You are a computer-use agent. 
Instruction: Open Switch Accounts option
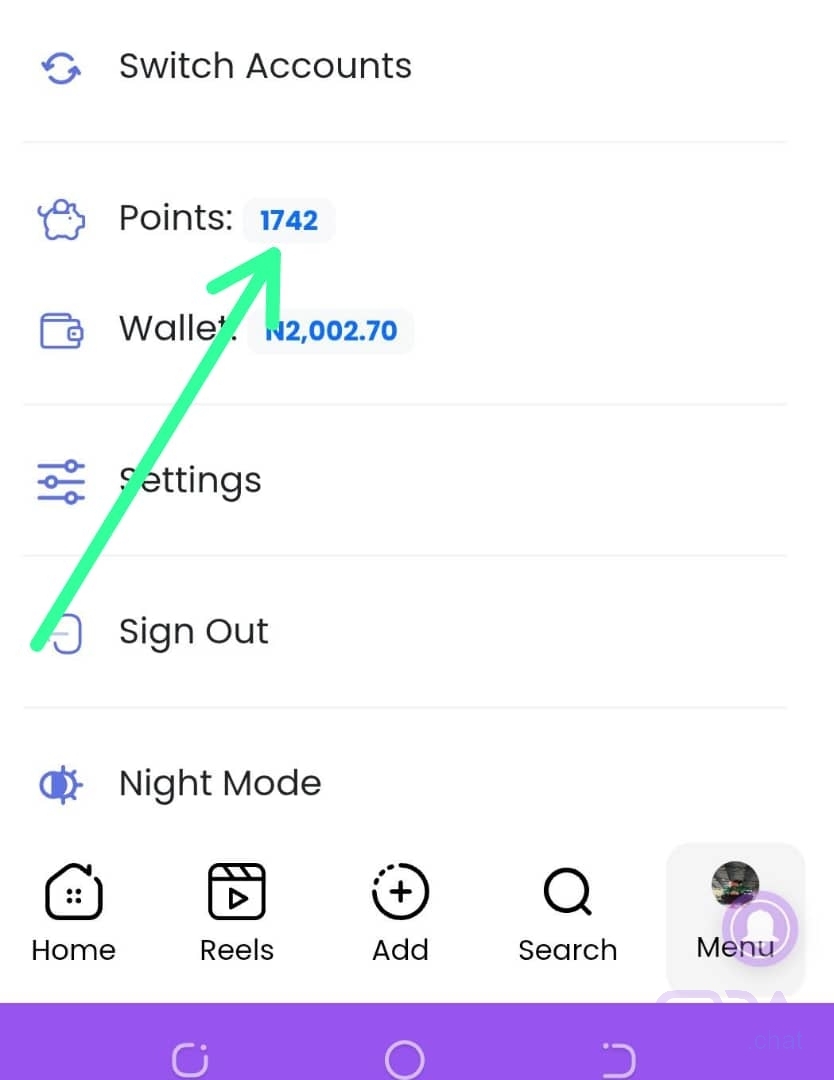[264, 67]
